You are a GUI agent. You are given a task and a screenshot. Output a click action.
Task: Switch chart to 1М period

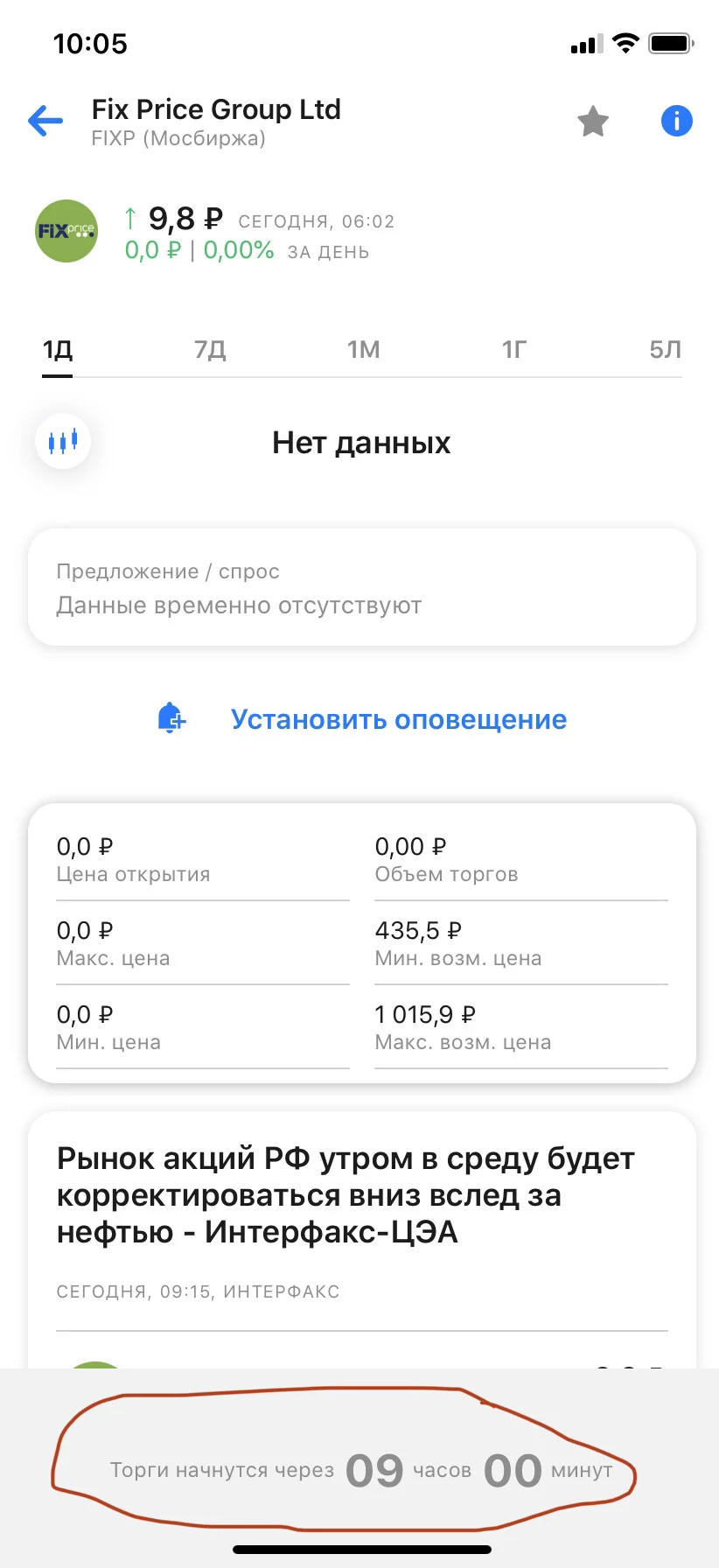[x=363, y=350]
